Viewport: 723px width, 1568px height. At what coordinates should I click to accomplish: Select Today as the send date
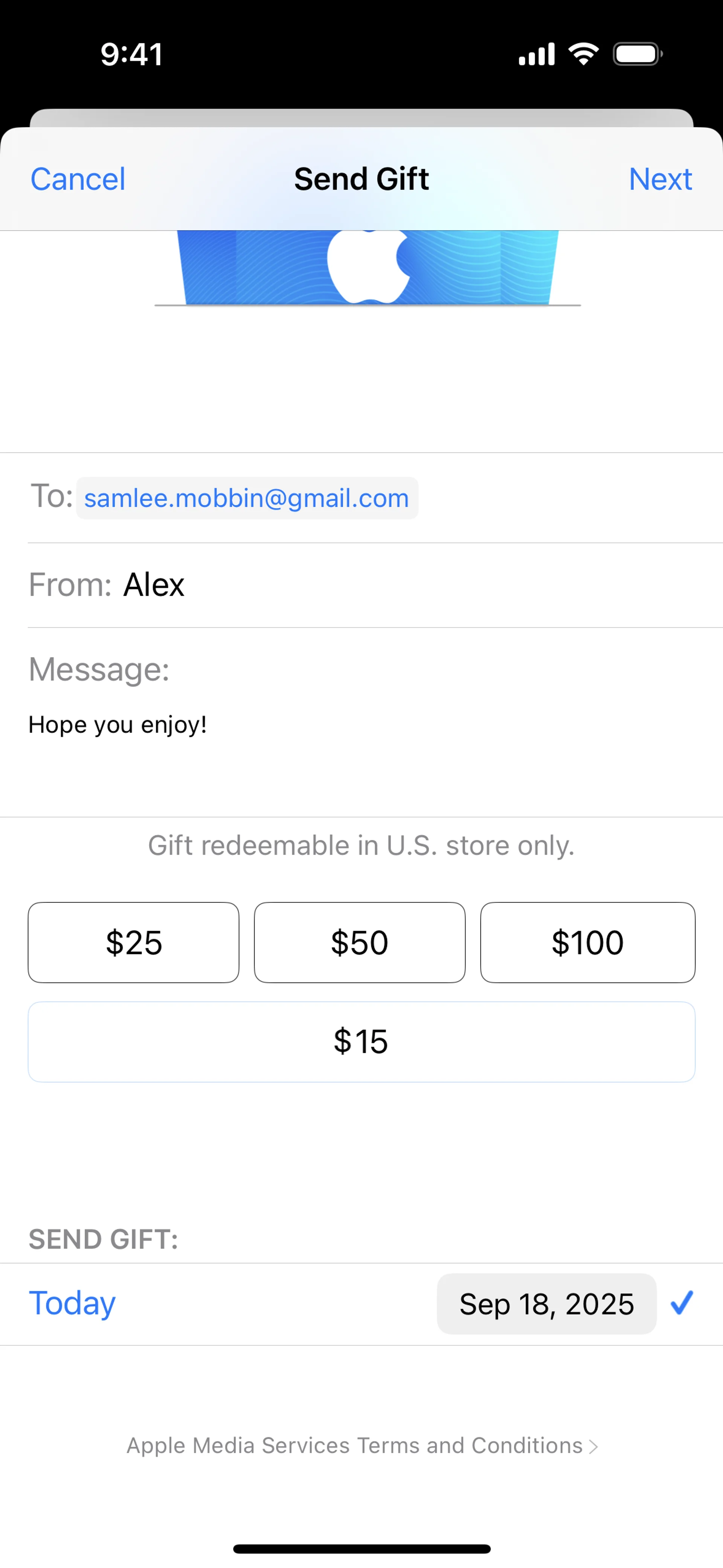(72, 1304)
